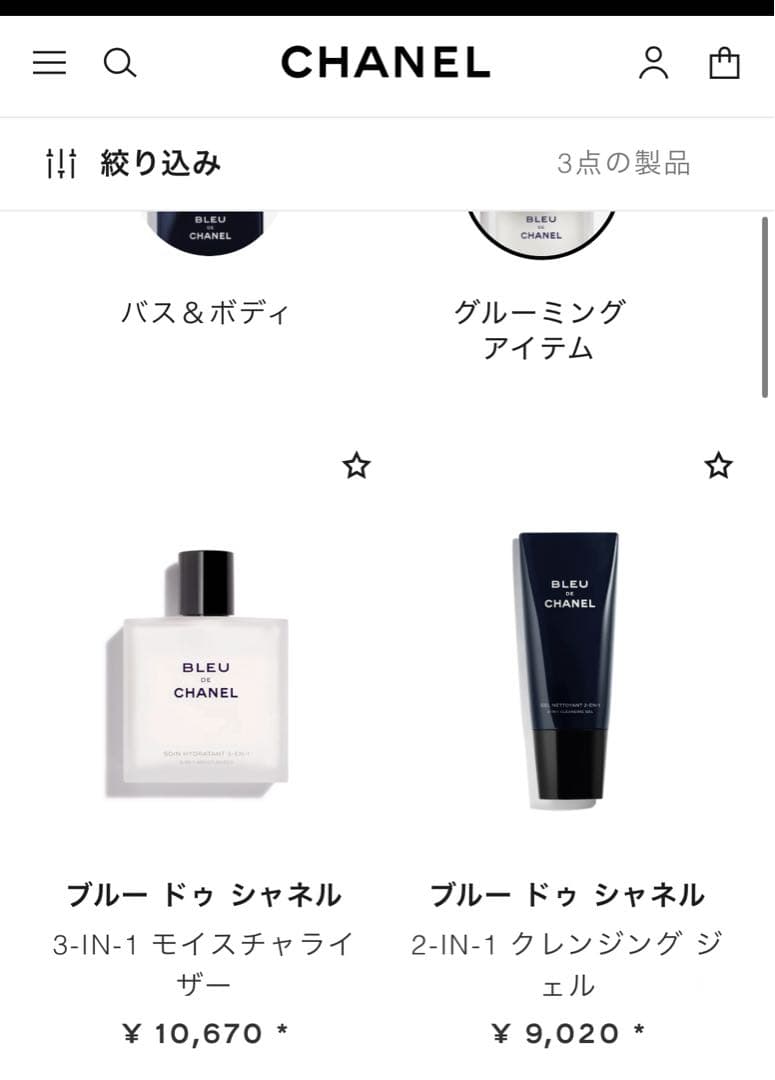775x1080 pixels.
Task: Open the shopping bag
Action: (x=724, y=63)
